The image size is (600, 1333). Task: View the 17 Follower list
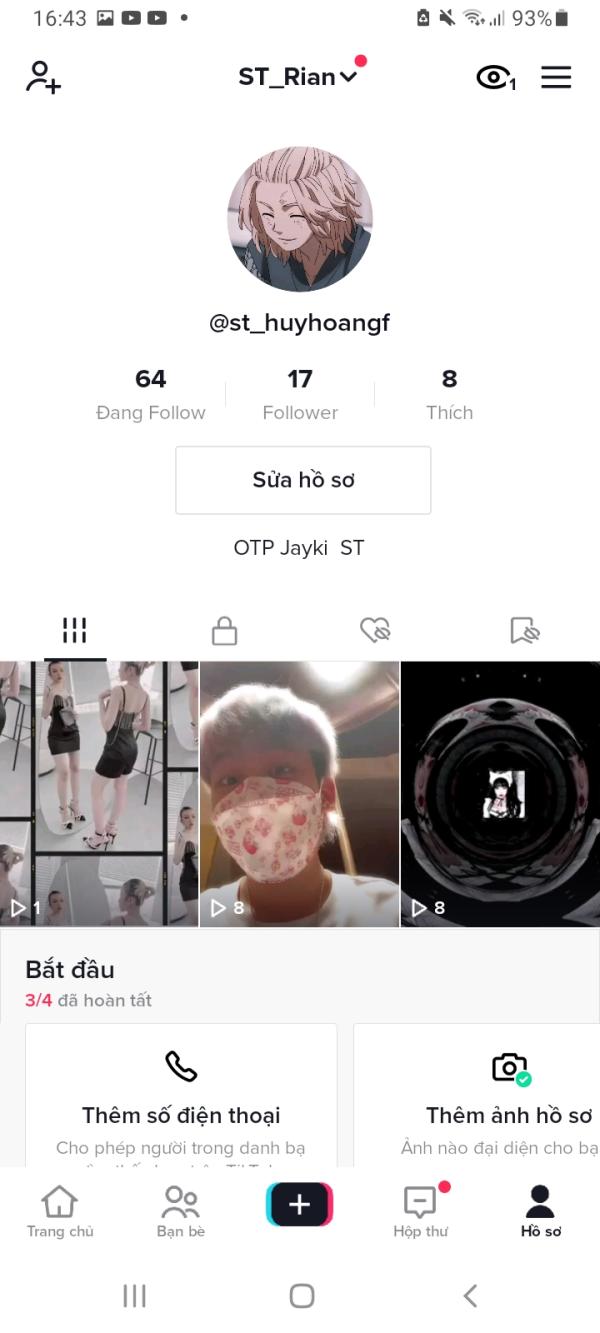coord(300,394)
